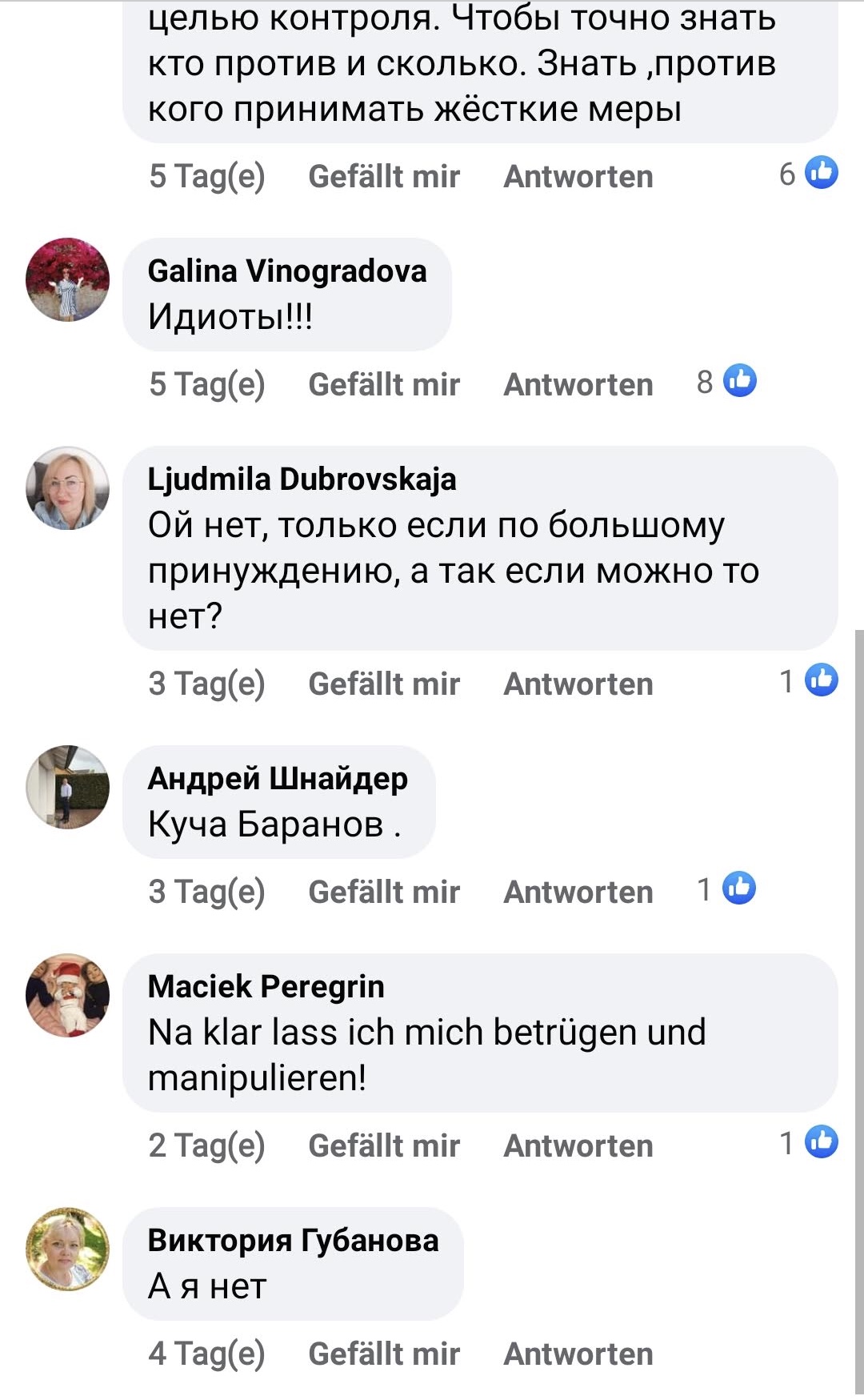The image size is (864, 1400).
Task: Reply to Galina Vinogradova's comment
Action: 578,385
